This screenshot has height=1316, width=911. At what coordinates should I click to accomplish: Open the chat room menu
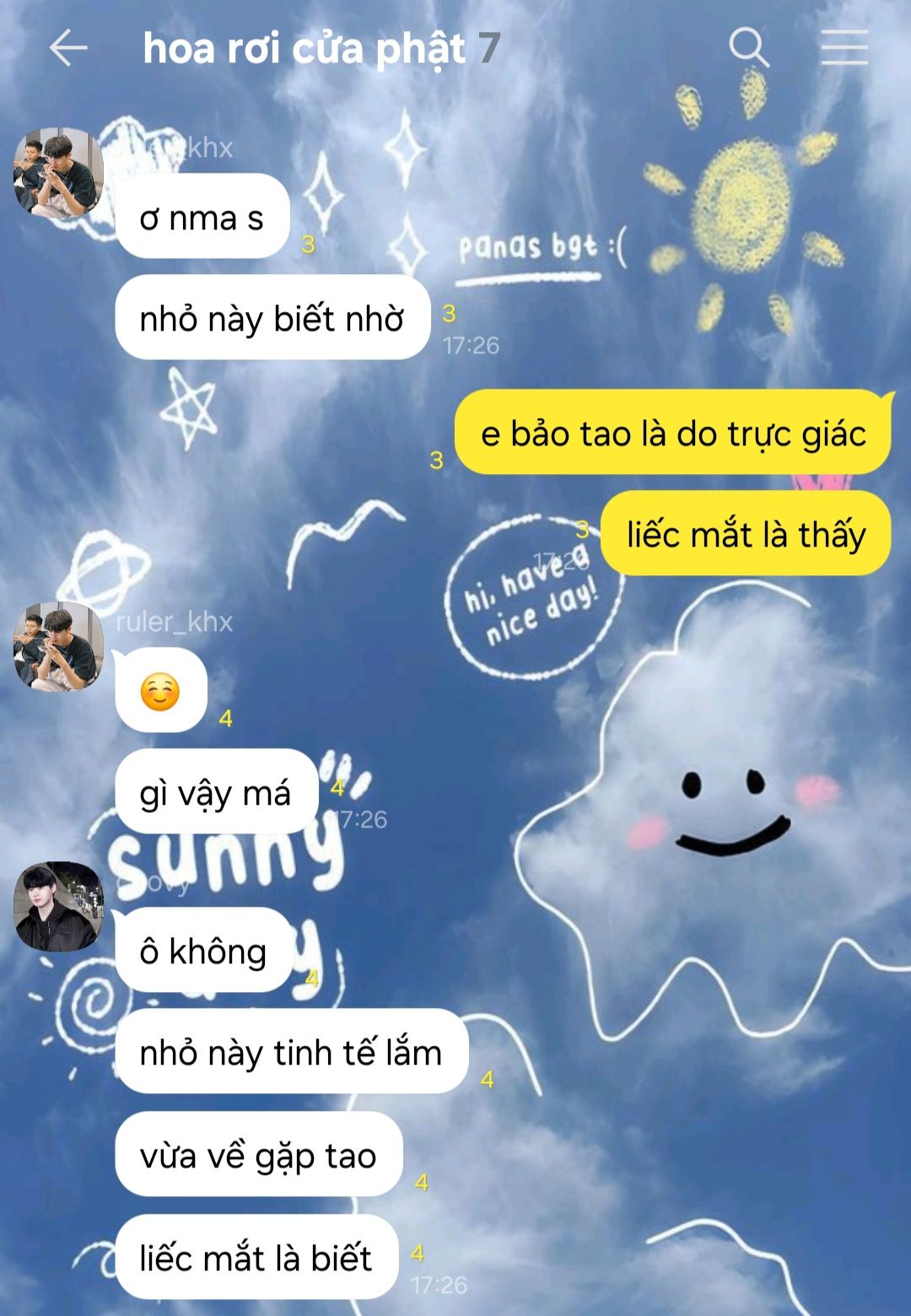pos(844,47)
